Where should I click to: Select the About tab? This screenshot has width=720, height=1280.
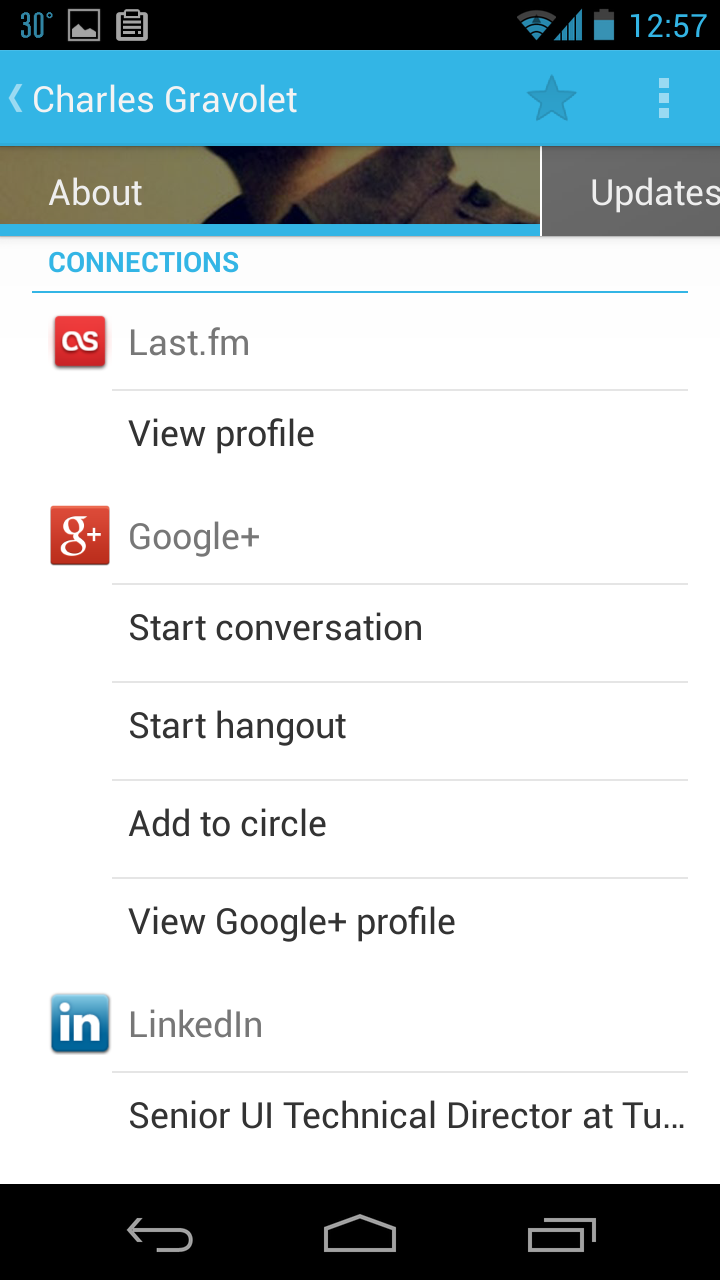(x=96, y=192)
